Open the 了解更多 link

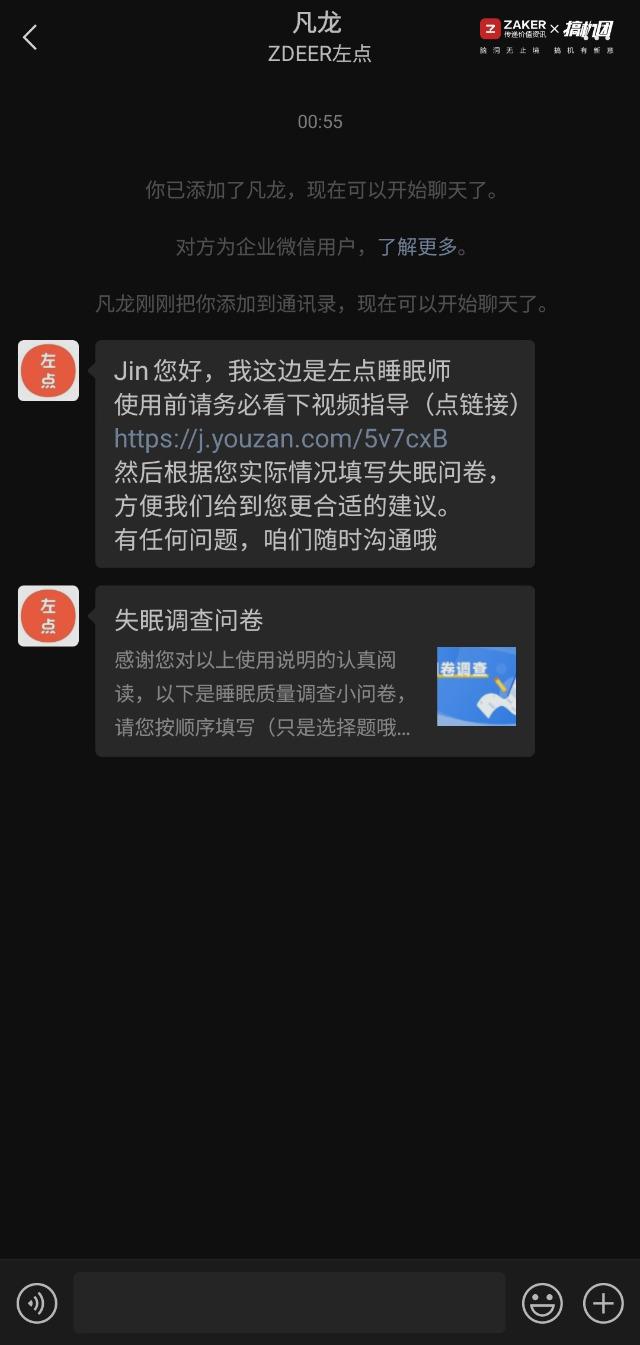pyautogui.click(x=417, y=247)
